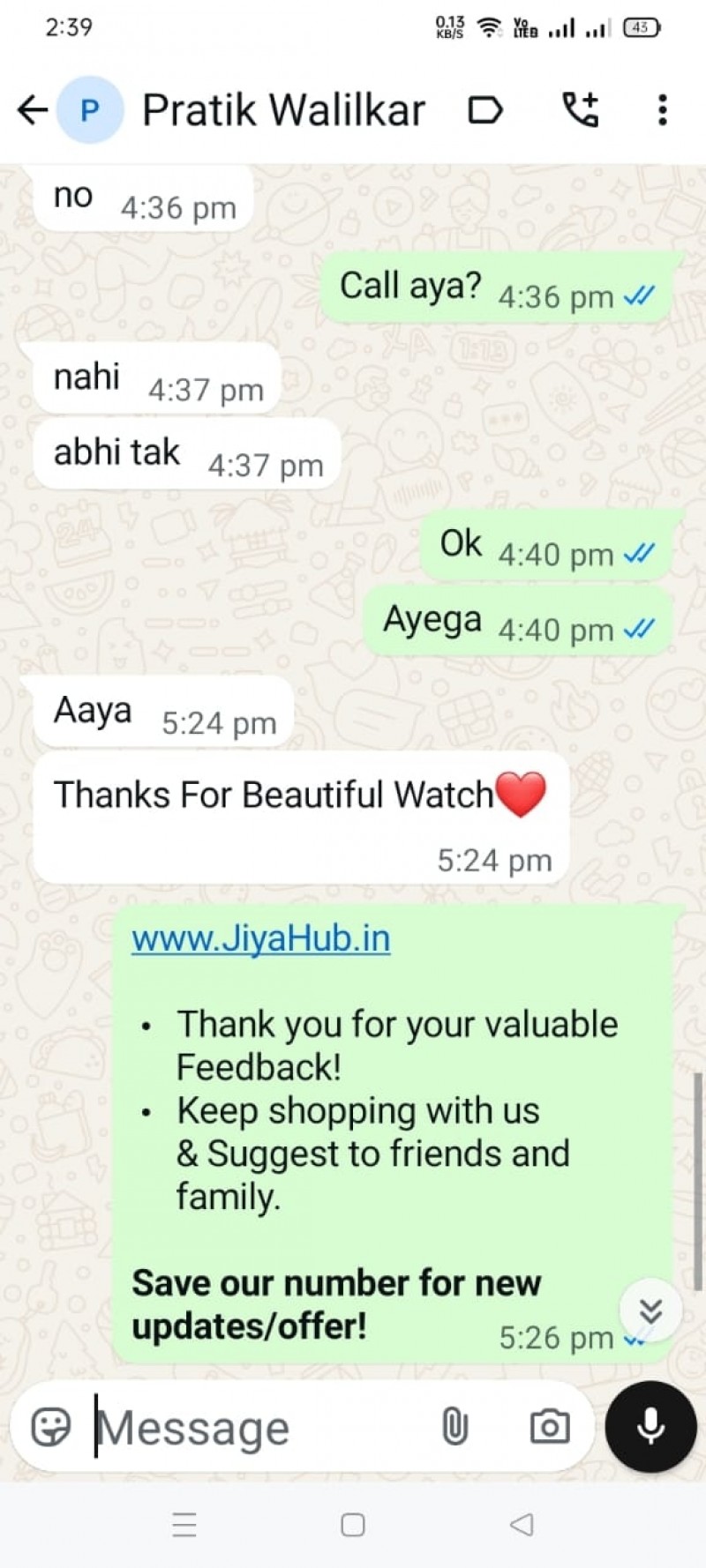The width and height of the screenshot is (706, 1568).
Task: Start a call with Pratik Walilkar
Action: (x=581, y=110)
